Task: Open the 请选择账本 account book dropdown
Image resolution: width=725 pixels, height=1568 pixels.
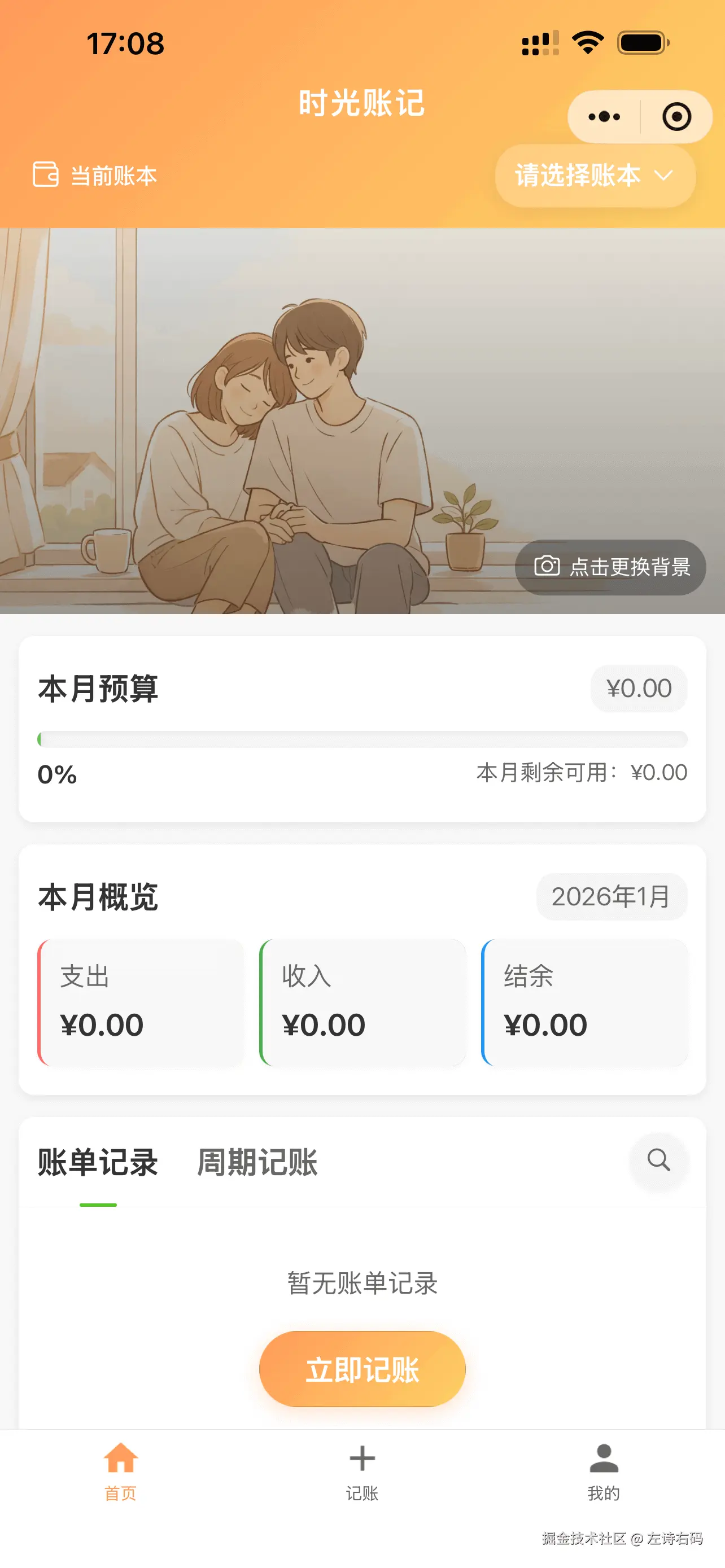Action: tap(576, 176)
